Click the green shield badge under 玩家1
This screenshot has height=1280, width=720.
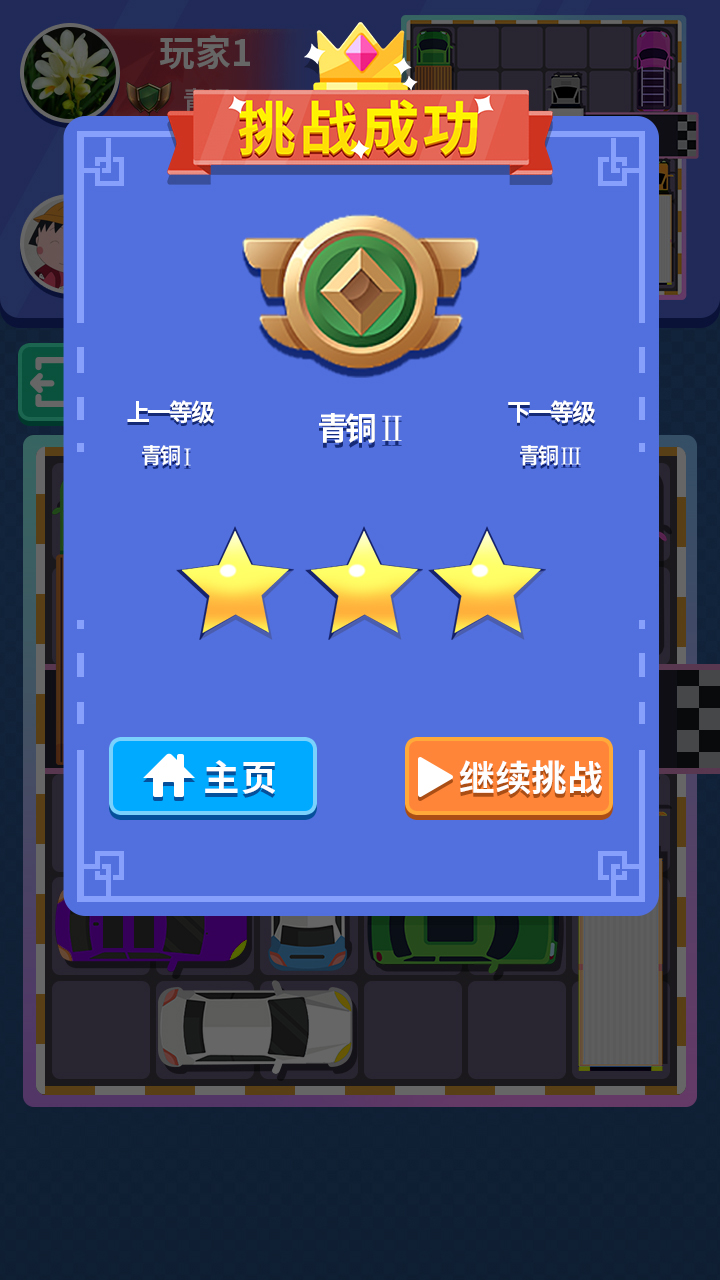tap(148, 98)
